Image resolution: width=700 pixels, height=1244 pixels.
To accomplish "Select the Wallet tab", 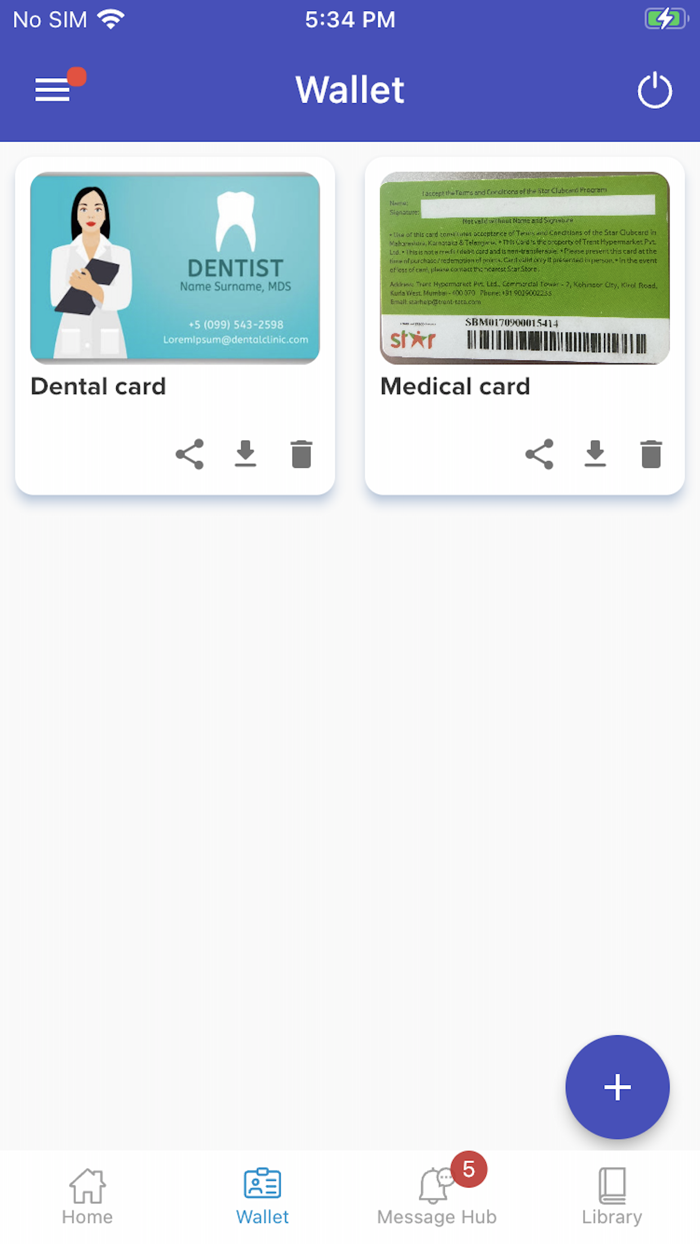I will [x=262, y=1196].
